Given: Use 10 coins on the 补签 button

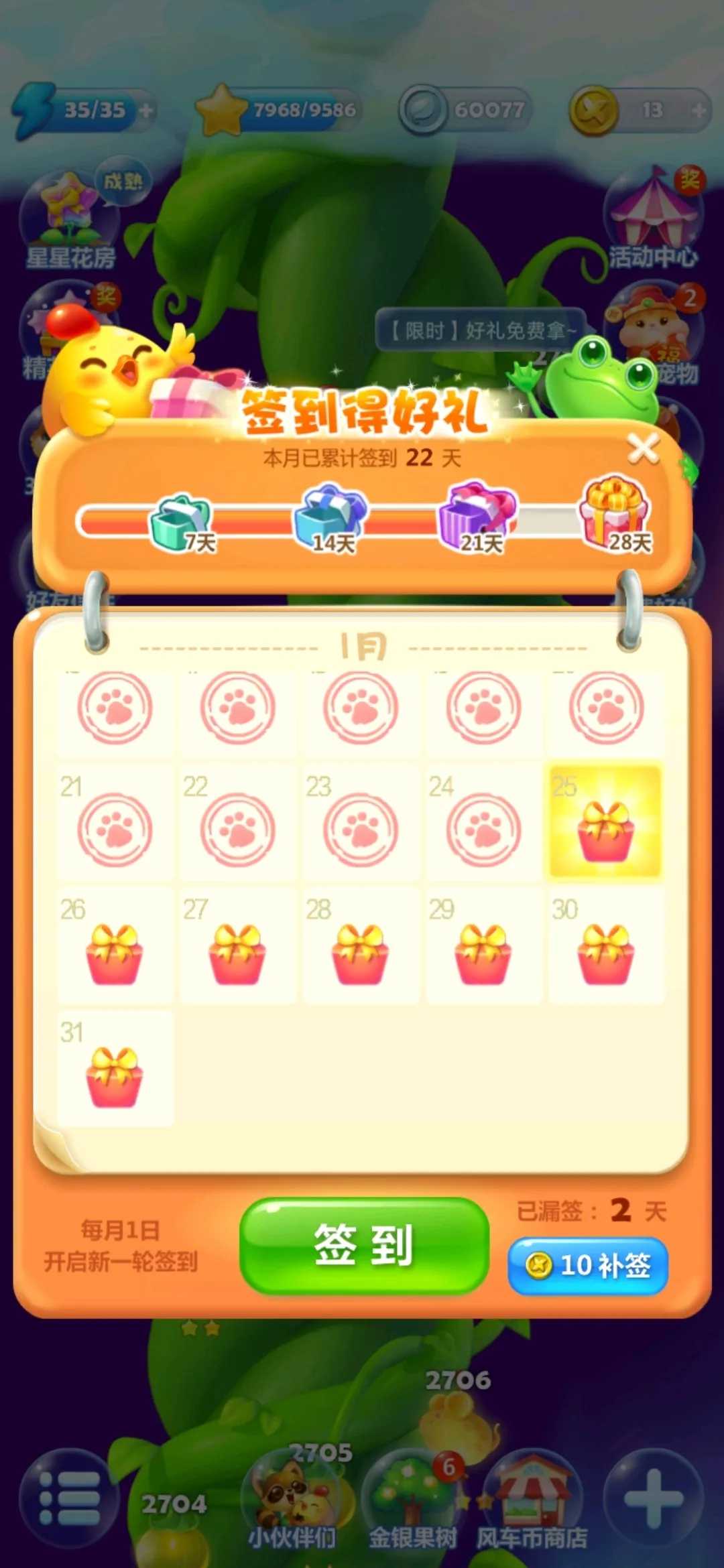Looking at the screenshot, I should point(588,1266).
